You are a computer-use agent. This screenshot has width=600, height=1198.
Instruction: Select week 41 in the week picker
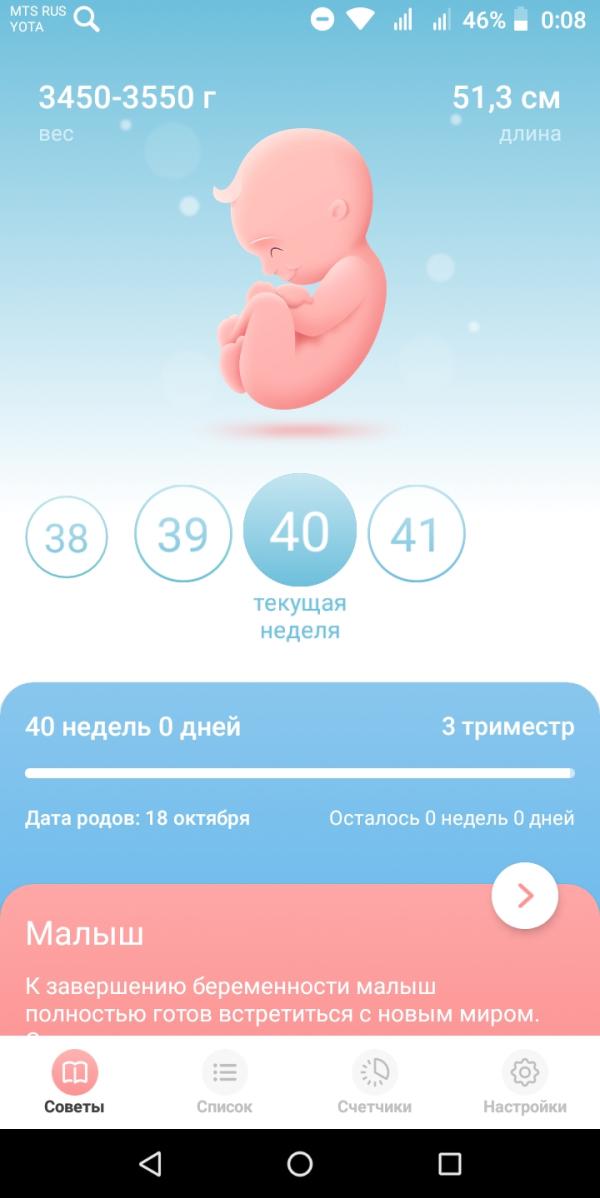(x=416, y=534)
